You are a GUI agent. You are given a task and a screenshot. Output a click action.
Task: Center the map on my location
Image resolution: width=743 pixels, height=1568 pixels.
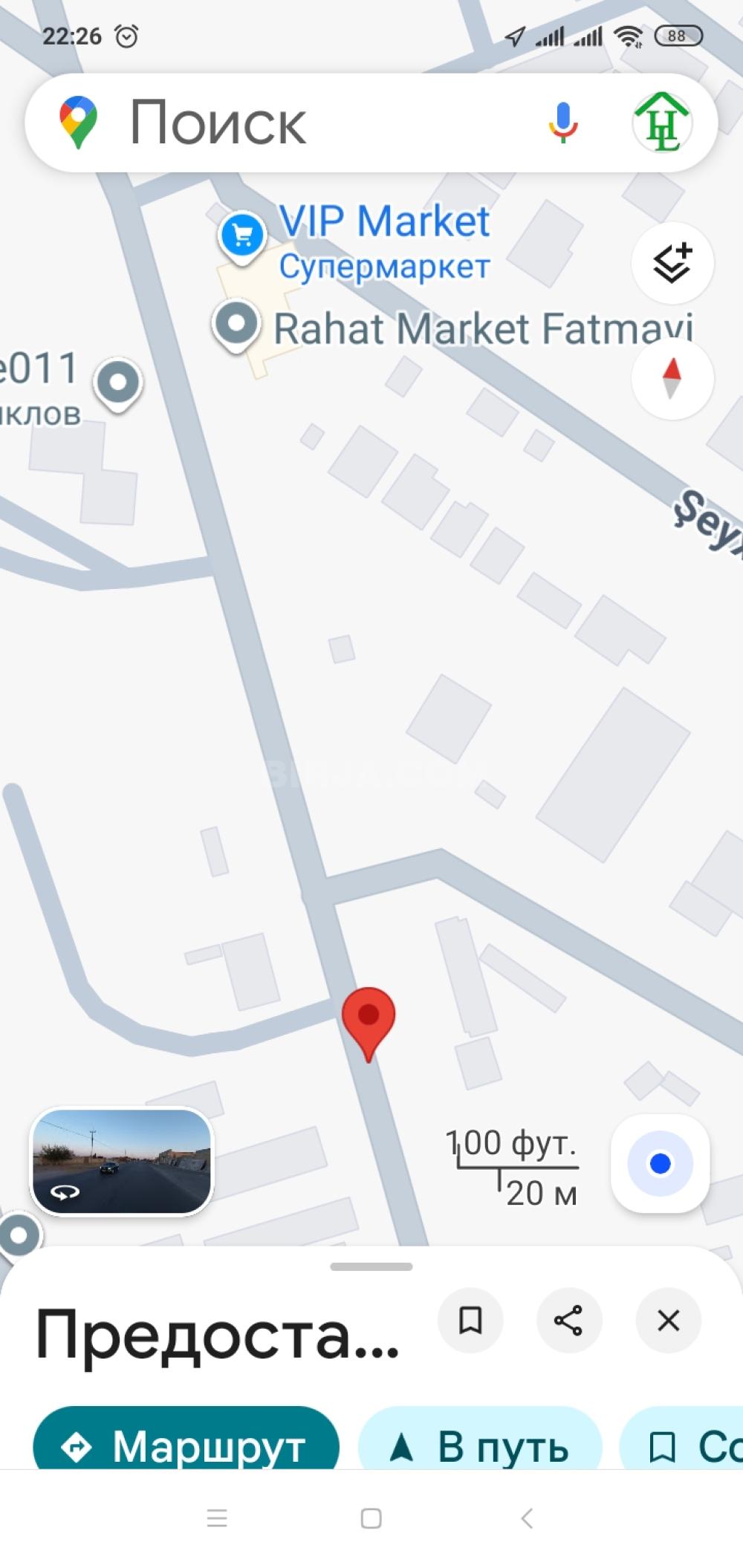click(660, 1163)
